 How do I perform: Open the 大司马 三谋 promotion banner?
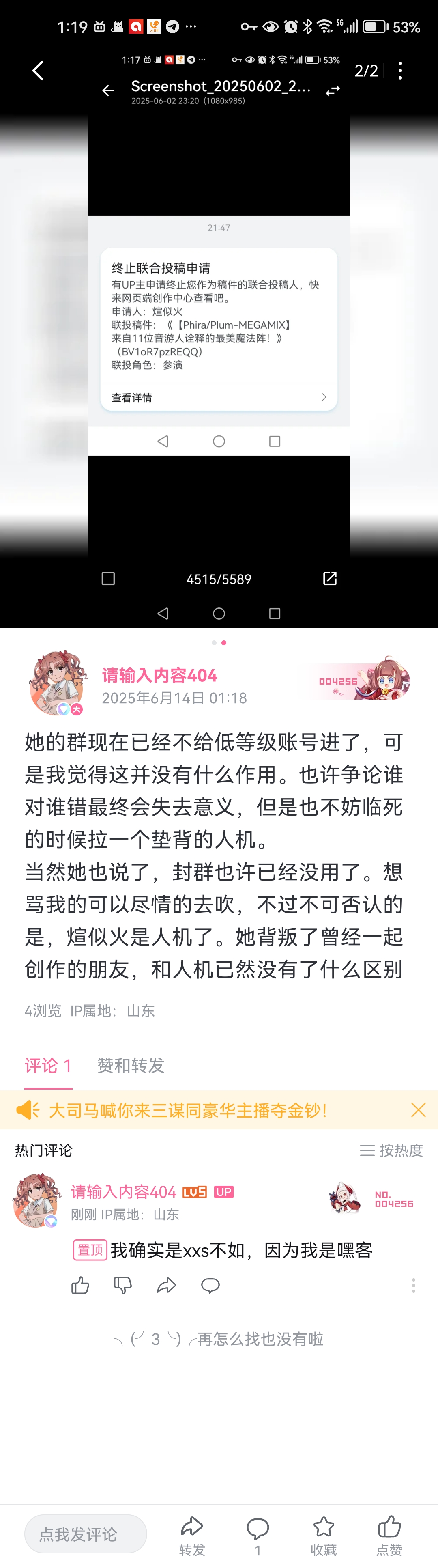tap(189, 1109)
